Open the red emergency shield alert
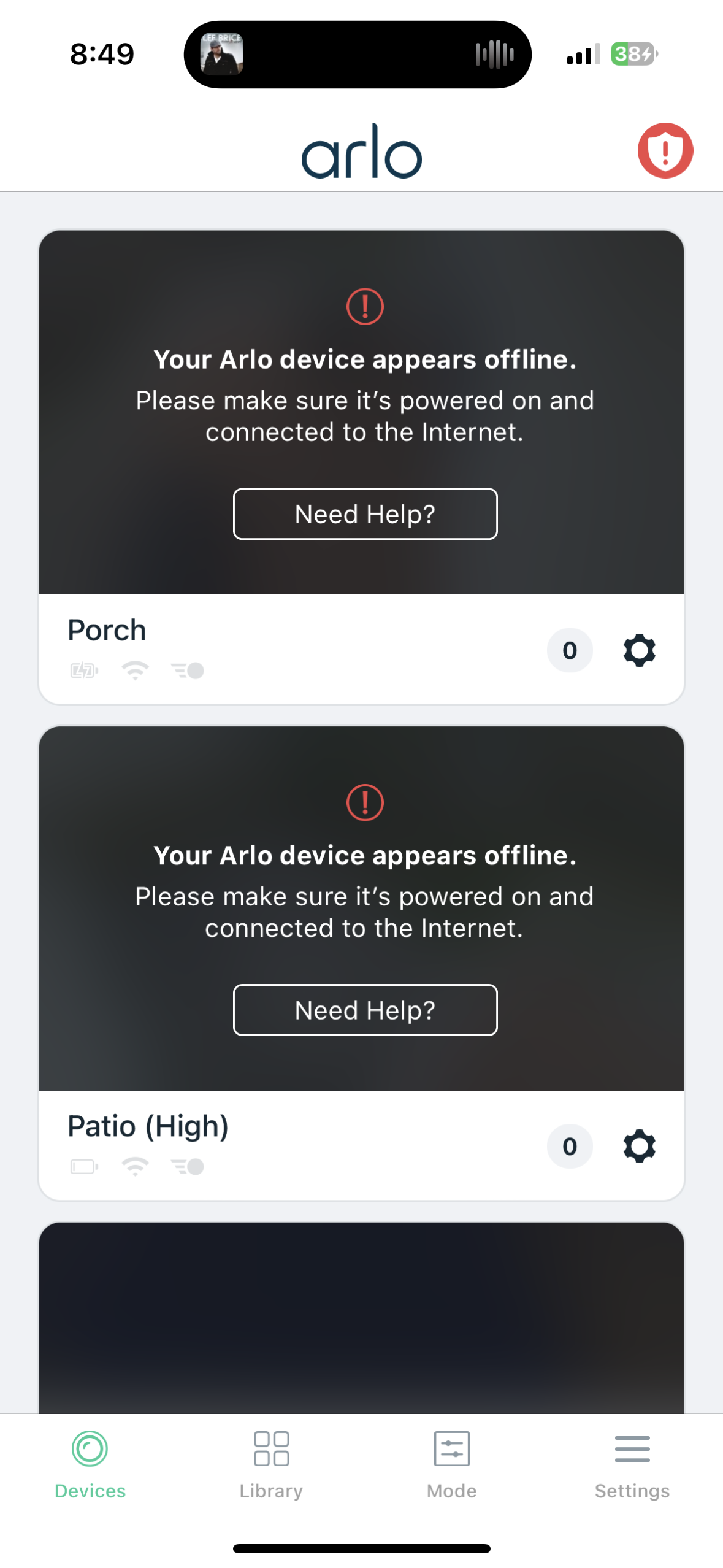The height and width of the screenshot is (1568, 723). (665, 150)
